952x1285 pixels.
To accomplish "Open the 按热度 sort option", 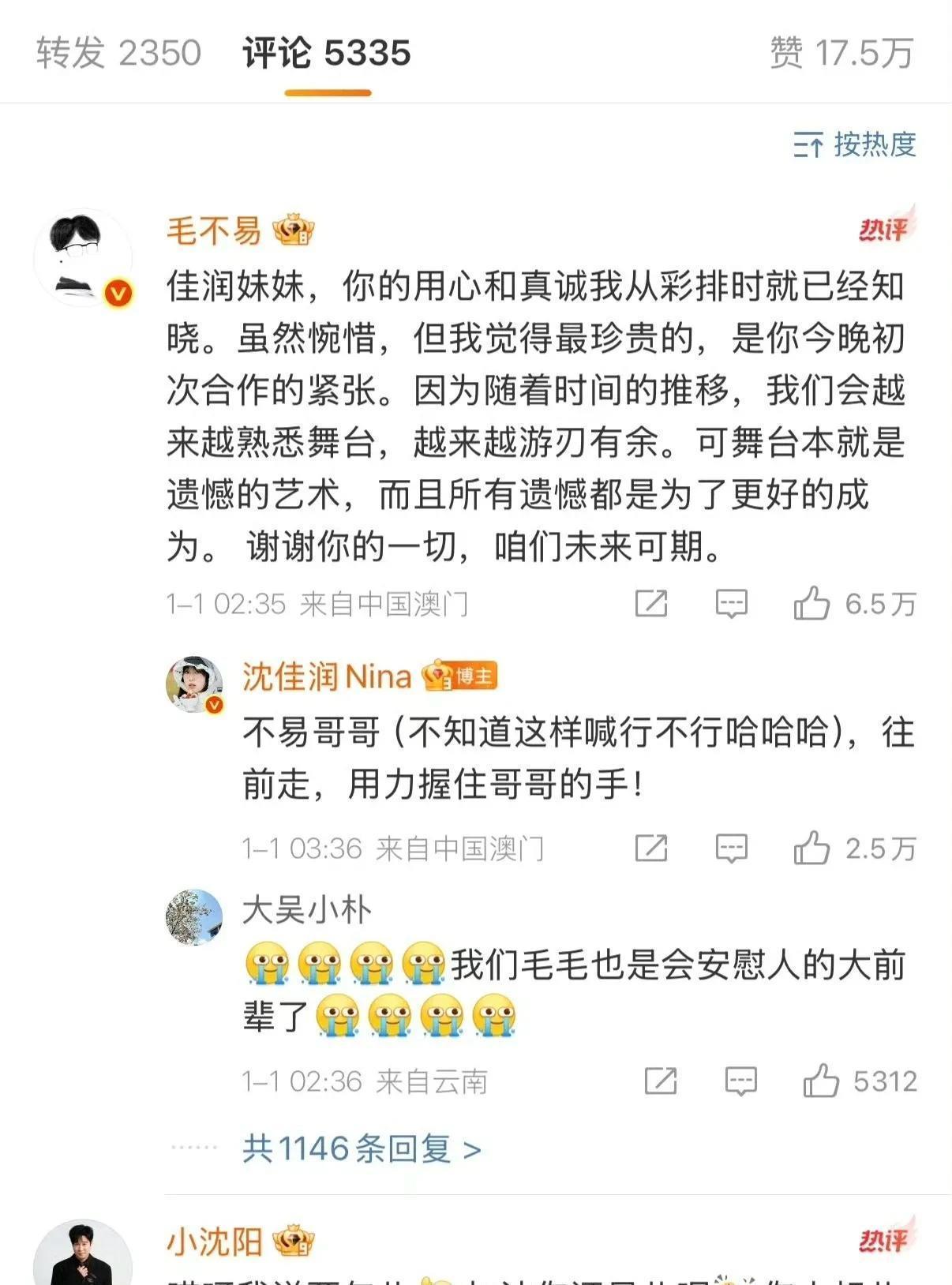I will [x=855, y=144].
